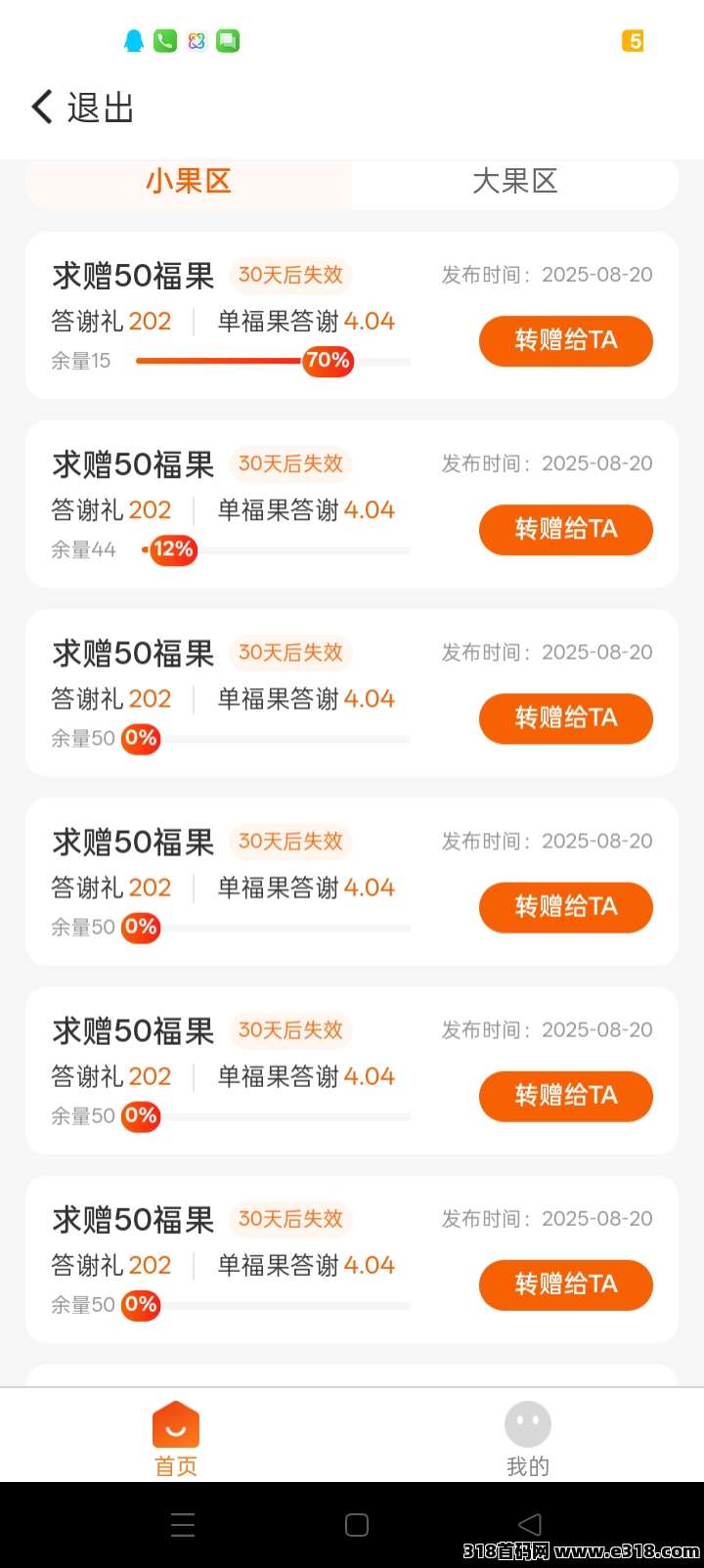Tap 转赠给TA on the 余量44 request
Image resolution: width=704 pixels, height=1568 pixels.
point(565,530)
